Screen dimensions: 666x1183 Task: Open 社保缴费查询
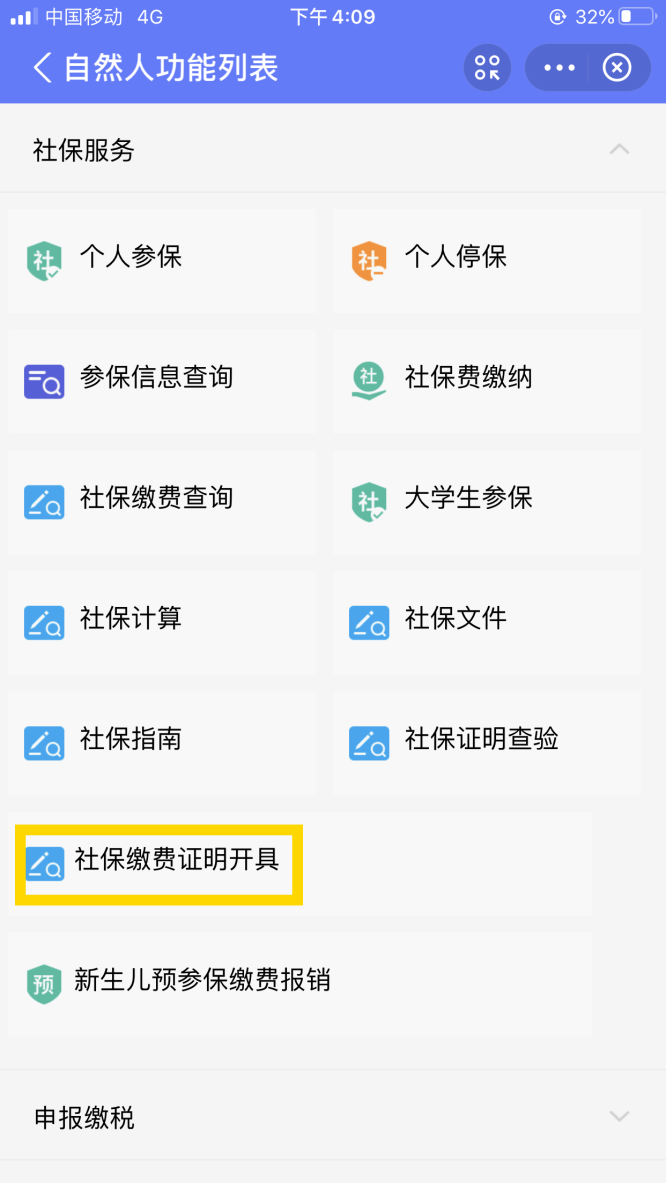161,499
